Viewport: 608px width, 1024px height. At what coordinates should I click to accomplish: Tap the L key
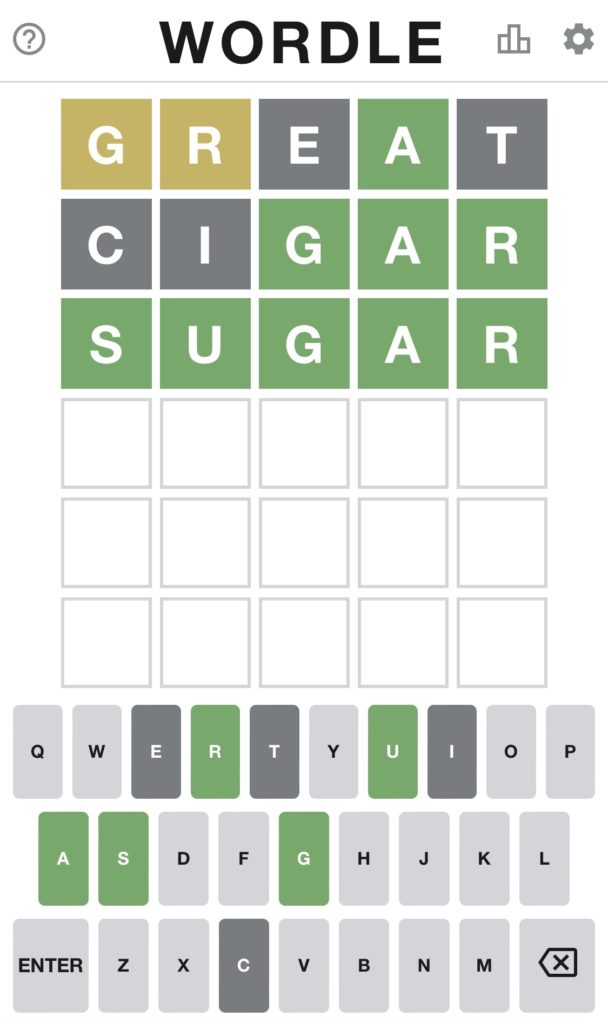(544, 858)
